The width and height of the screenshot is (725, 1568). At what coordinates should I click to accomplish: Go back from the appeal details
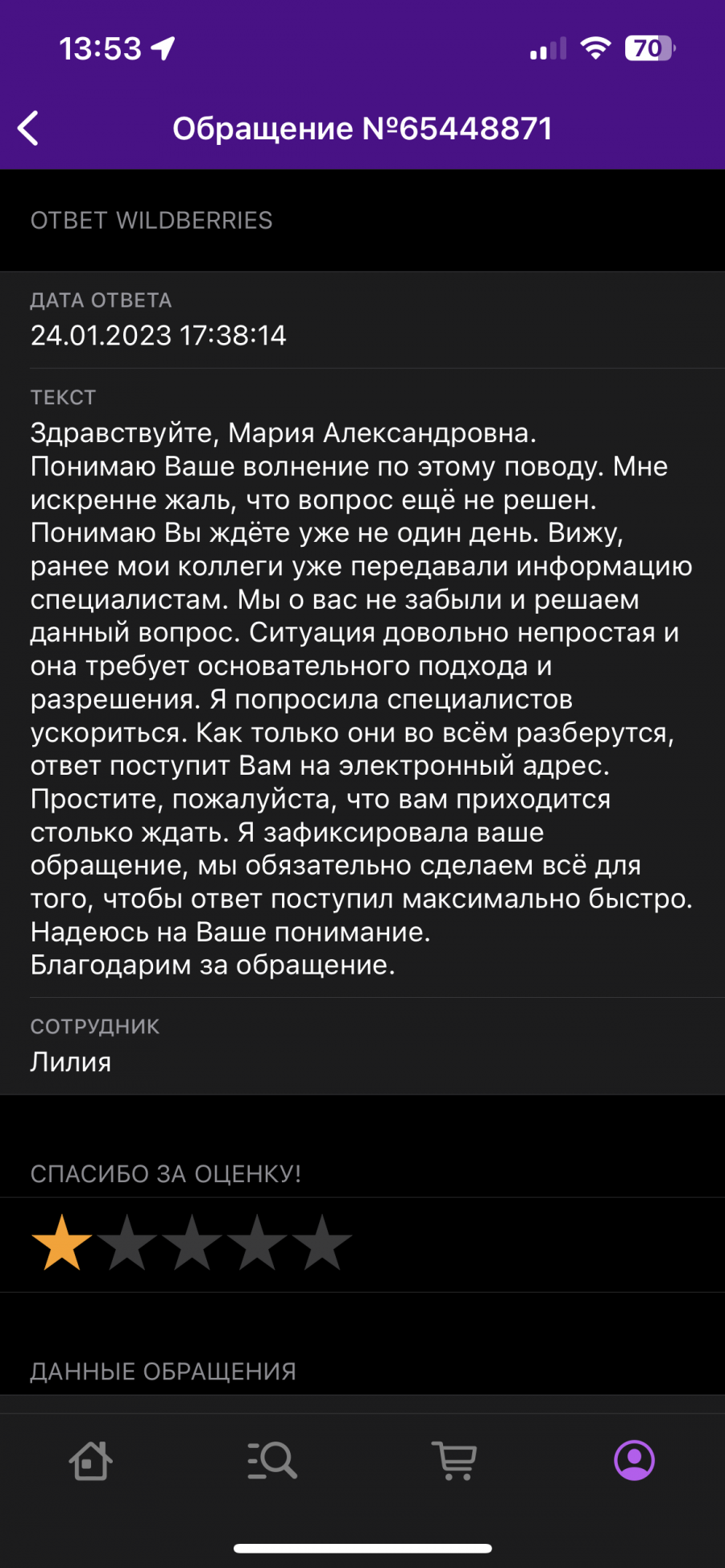28,129
